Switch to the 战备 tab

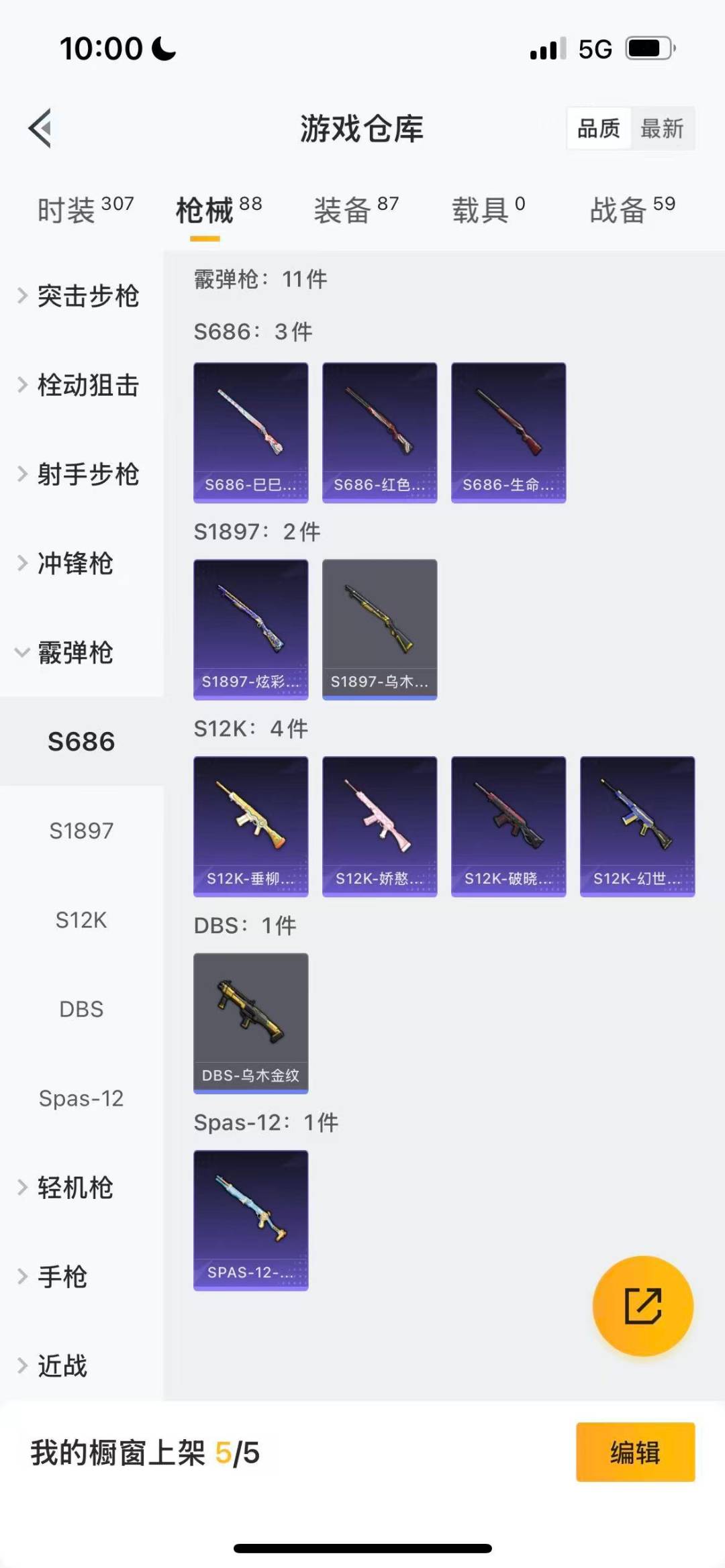pyautogui.click(x=632, y=210)
